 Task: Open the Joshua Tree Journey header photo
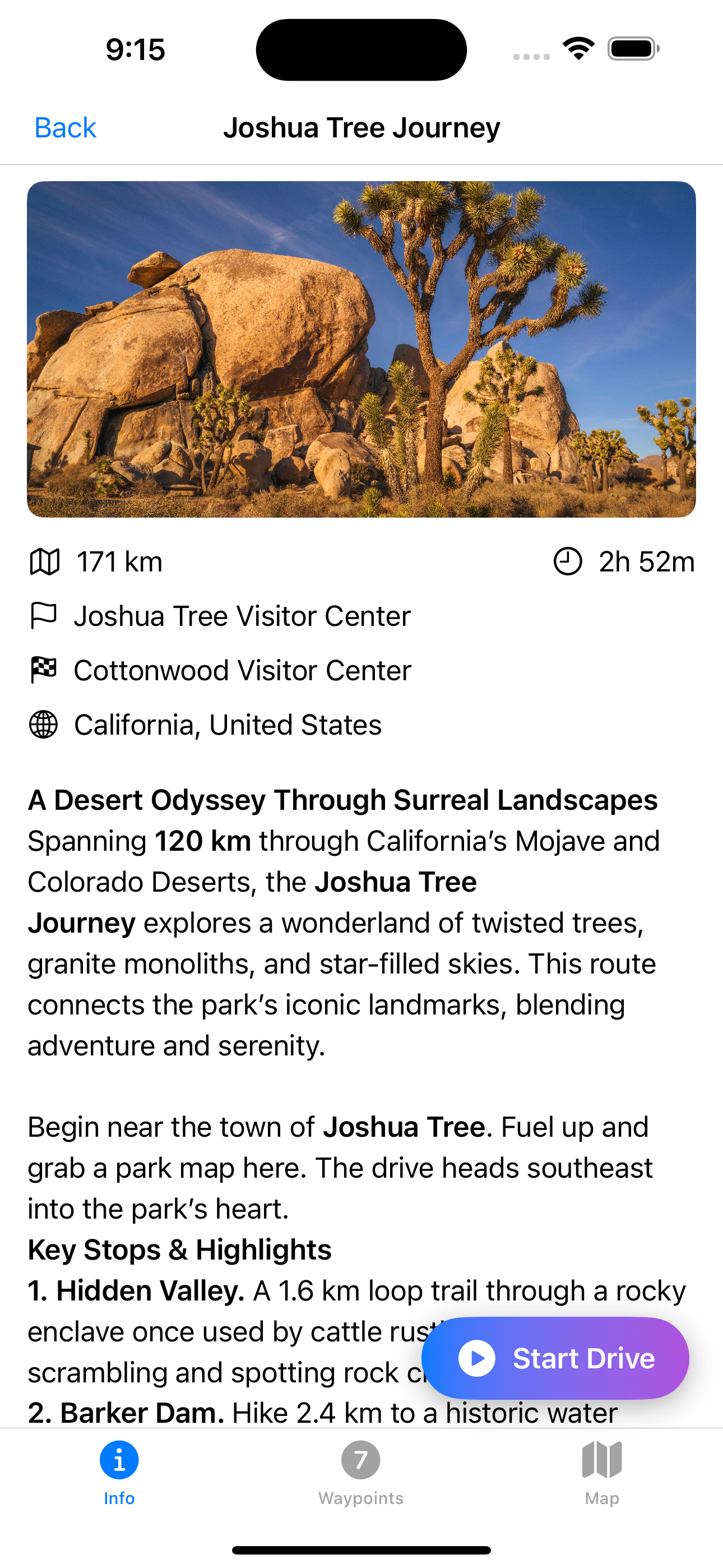coord(361,349)
